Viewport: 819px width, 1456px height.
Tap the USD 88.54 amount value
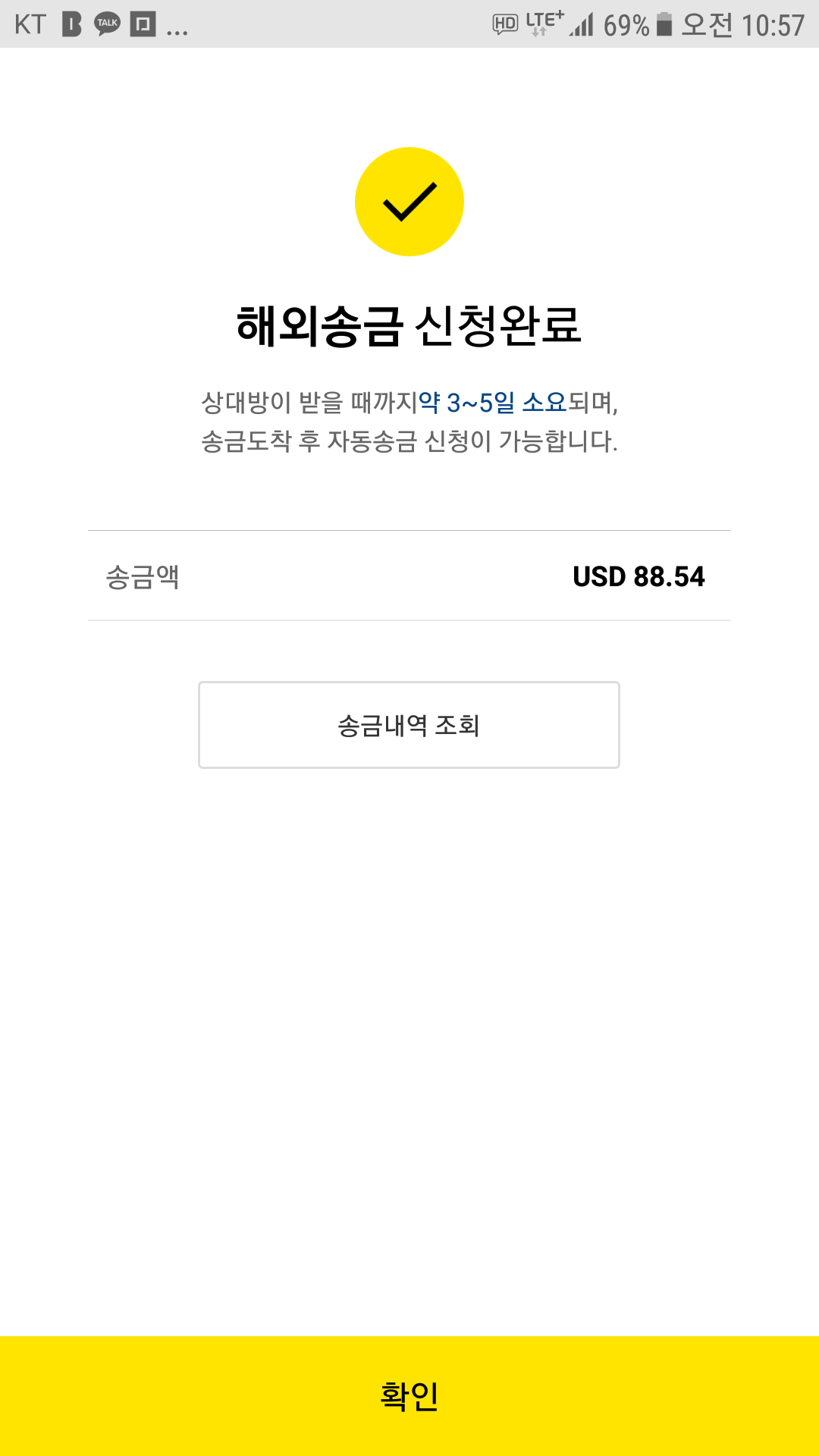(639, 577)
